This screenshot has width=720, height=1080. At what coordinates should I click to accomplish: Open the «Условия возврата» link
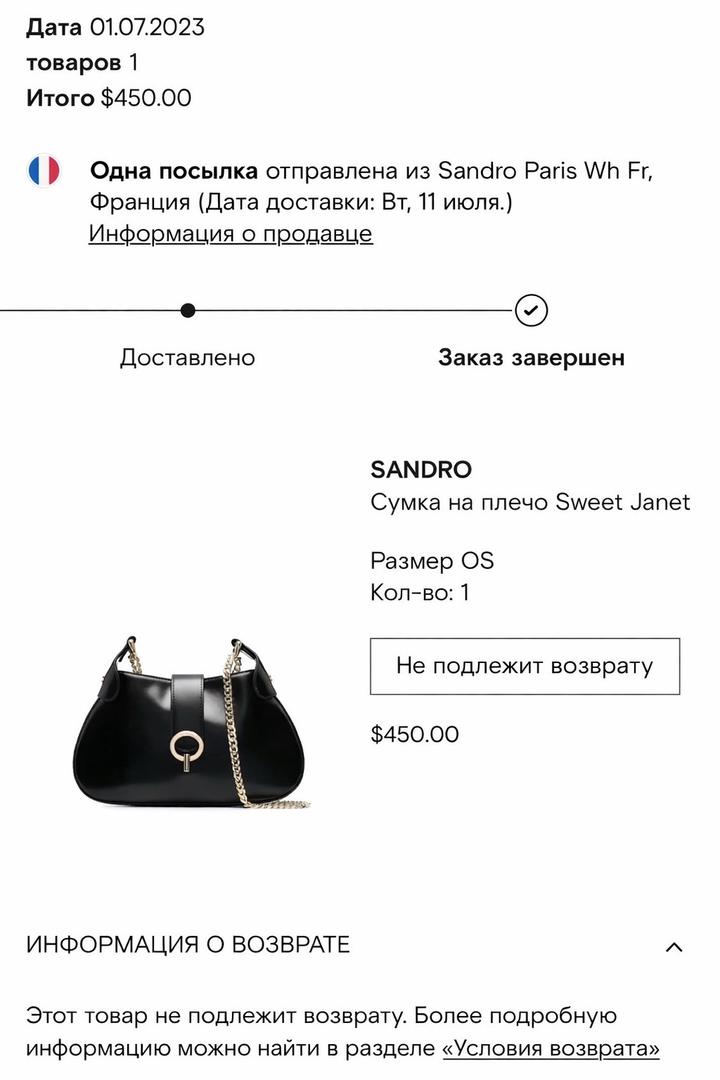coord(551,1049)
